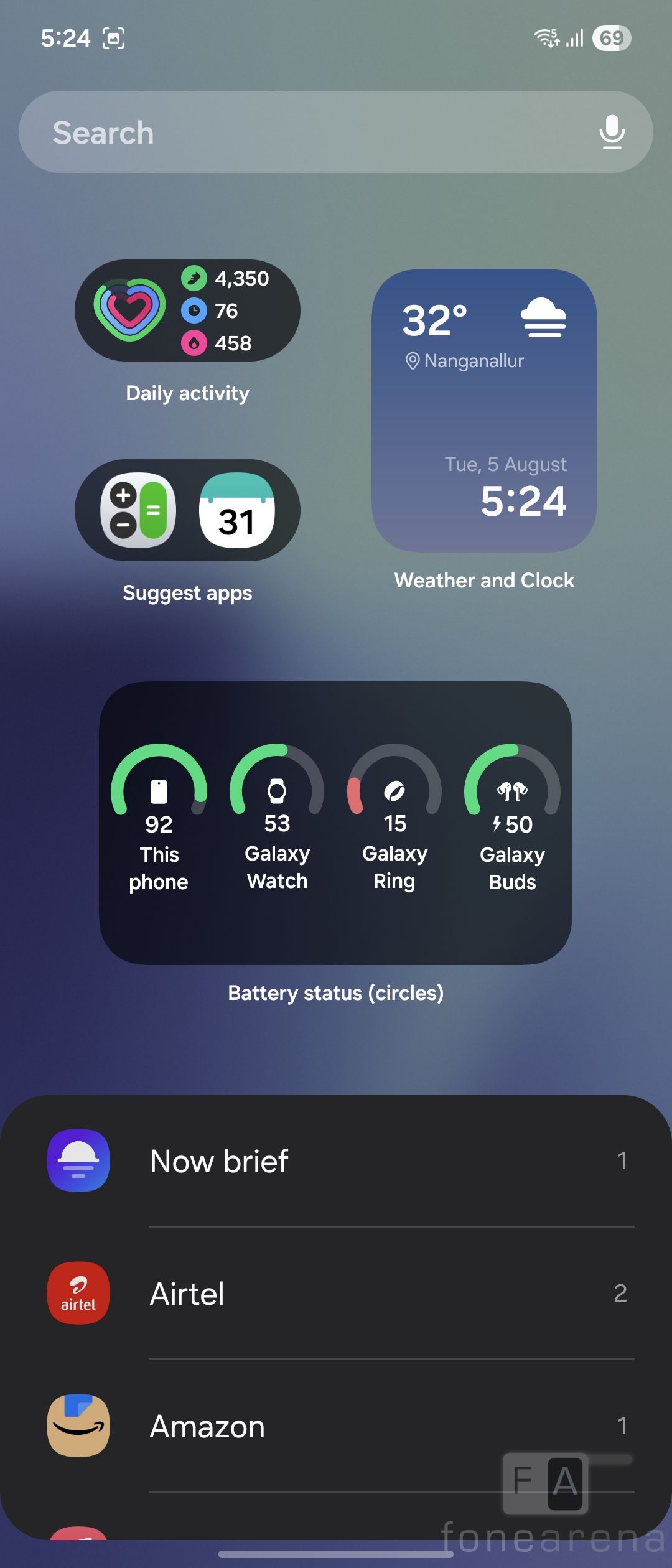Choose the Suggest apps widget
672x1568 pixels.
(x=187, y=510)
